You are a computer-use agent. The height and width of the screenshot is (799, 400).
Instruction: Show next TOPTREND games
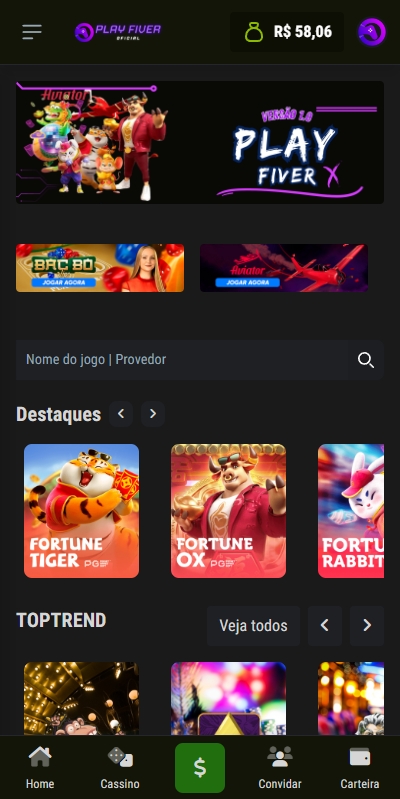pos(367,626)
